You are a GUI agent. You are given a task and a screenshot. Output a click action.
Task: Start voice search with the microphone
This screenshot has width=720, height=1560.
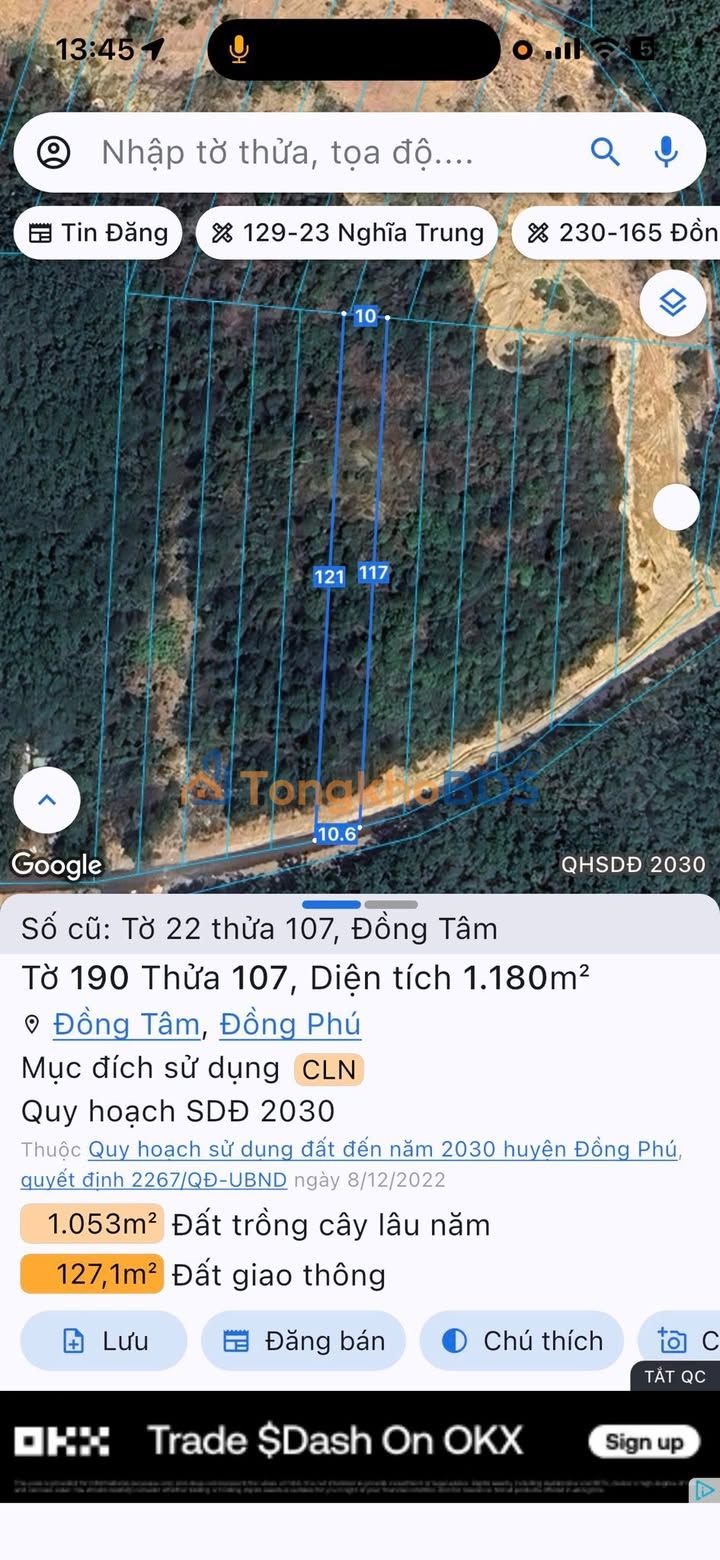click(x=666, y=152)
